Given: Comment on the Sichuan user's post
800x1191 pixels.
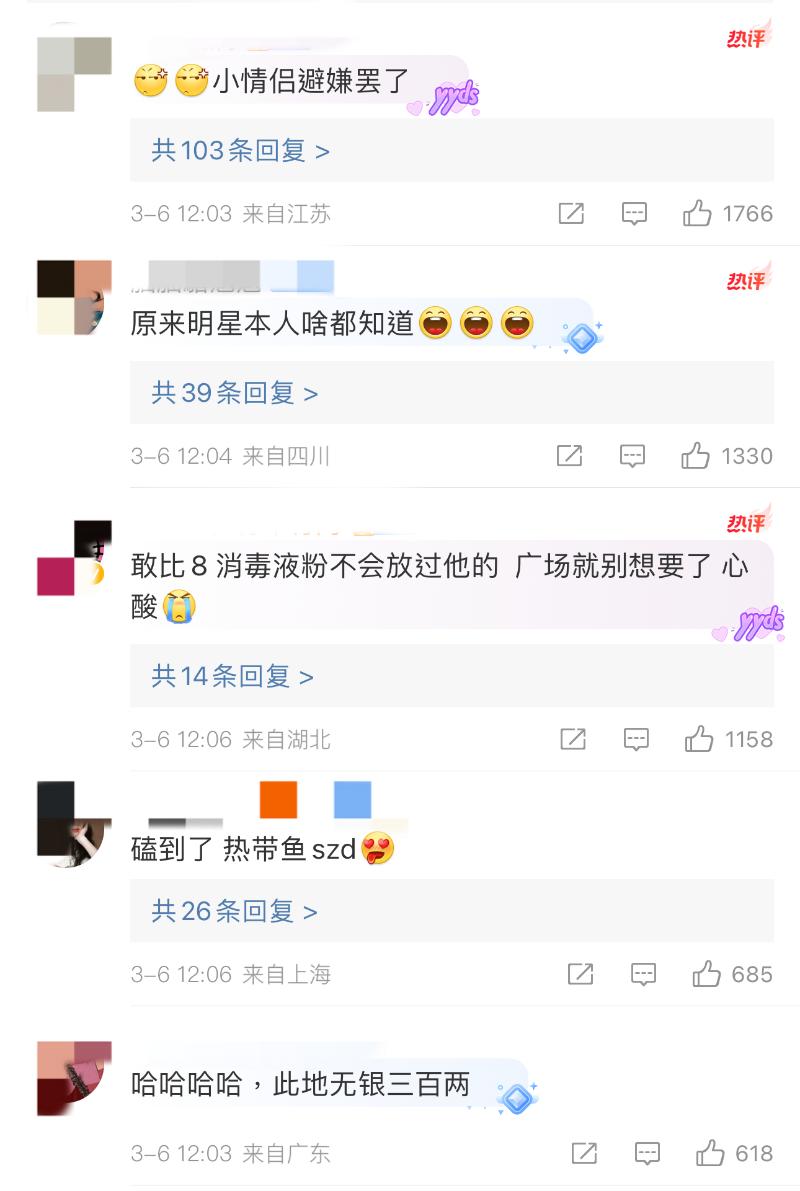Looking at the screenshot, I should (x=632, y=456).
